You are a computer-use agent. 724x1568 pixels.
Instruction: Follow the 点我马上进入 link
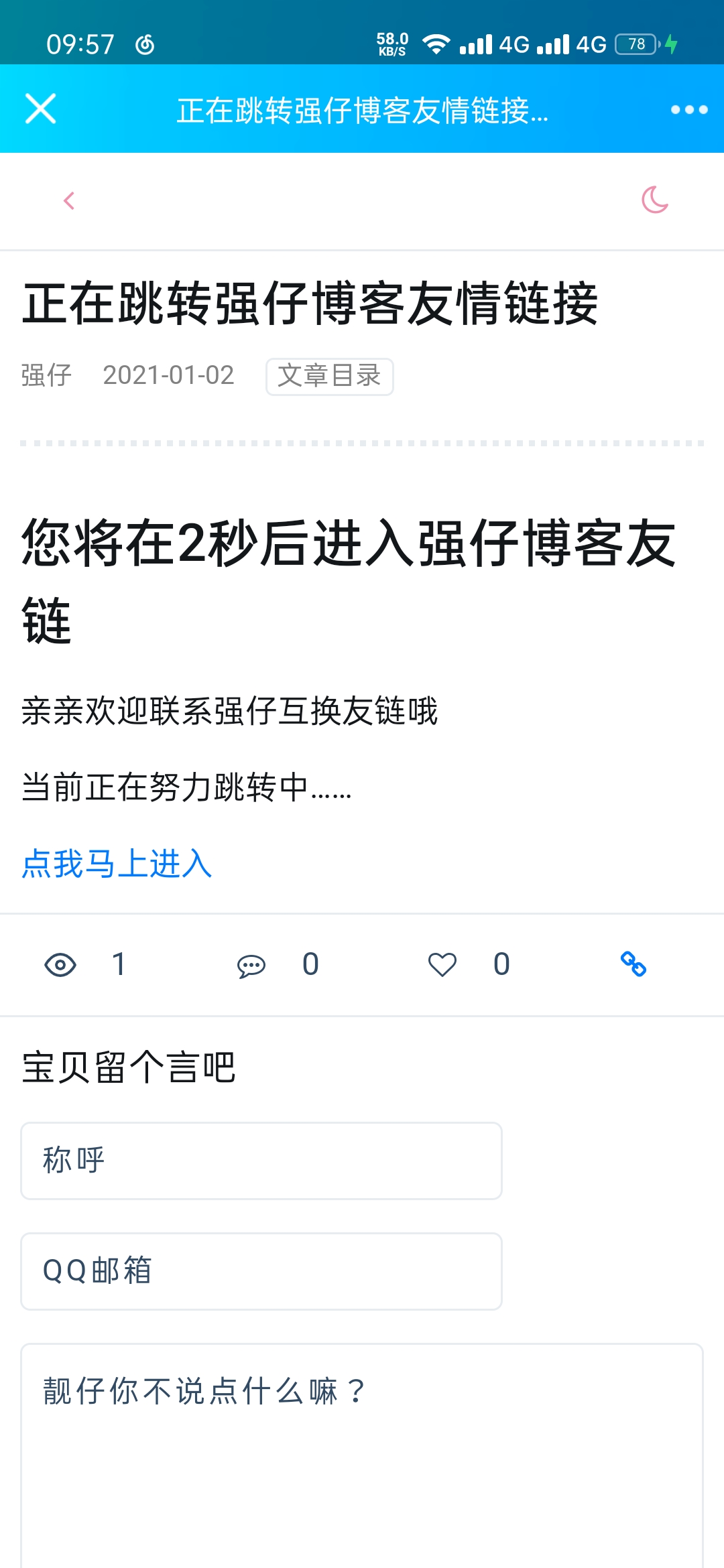pyautogui.click(x=117, y=863)
